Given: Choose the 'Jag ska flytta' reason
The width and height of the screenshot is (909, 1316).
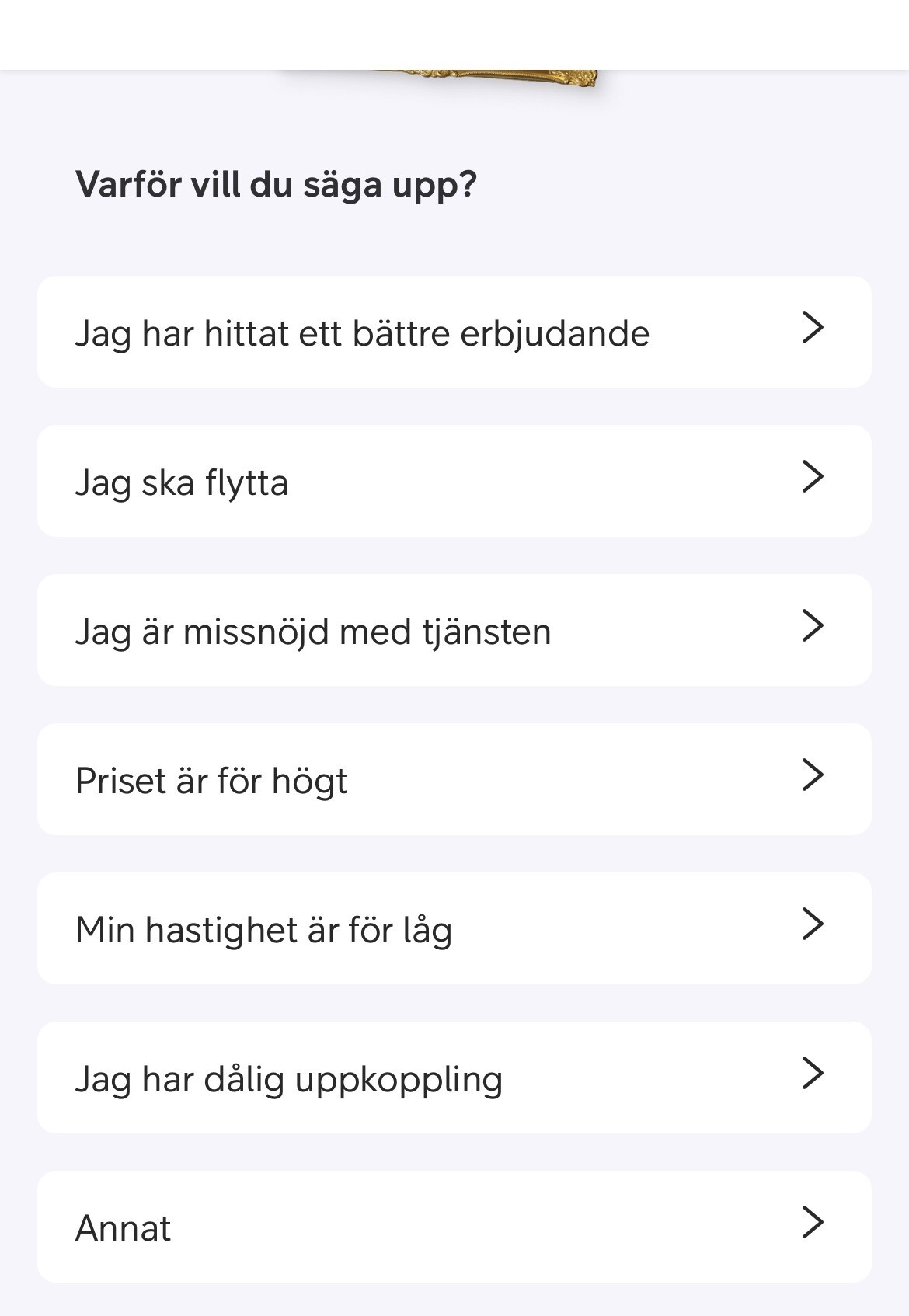Looking at the screenshot, I should (454, 482).
